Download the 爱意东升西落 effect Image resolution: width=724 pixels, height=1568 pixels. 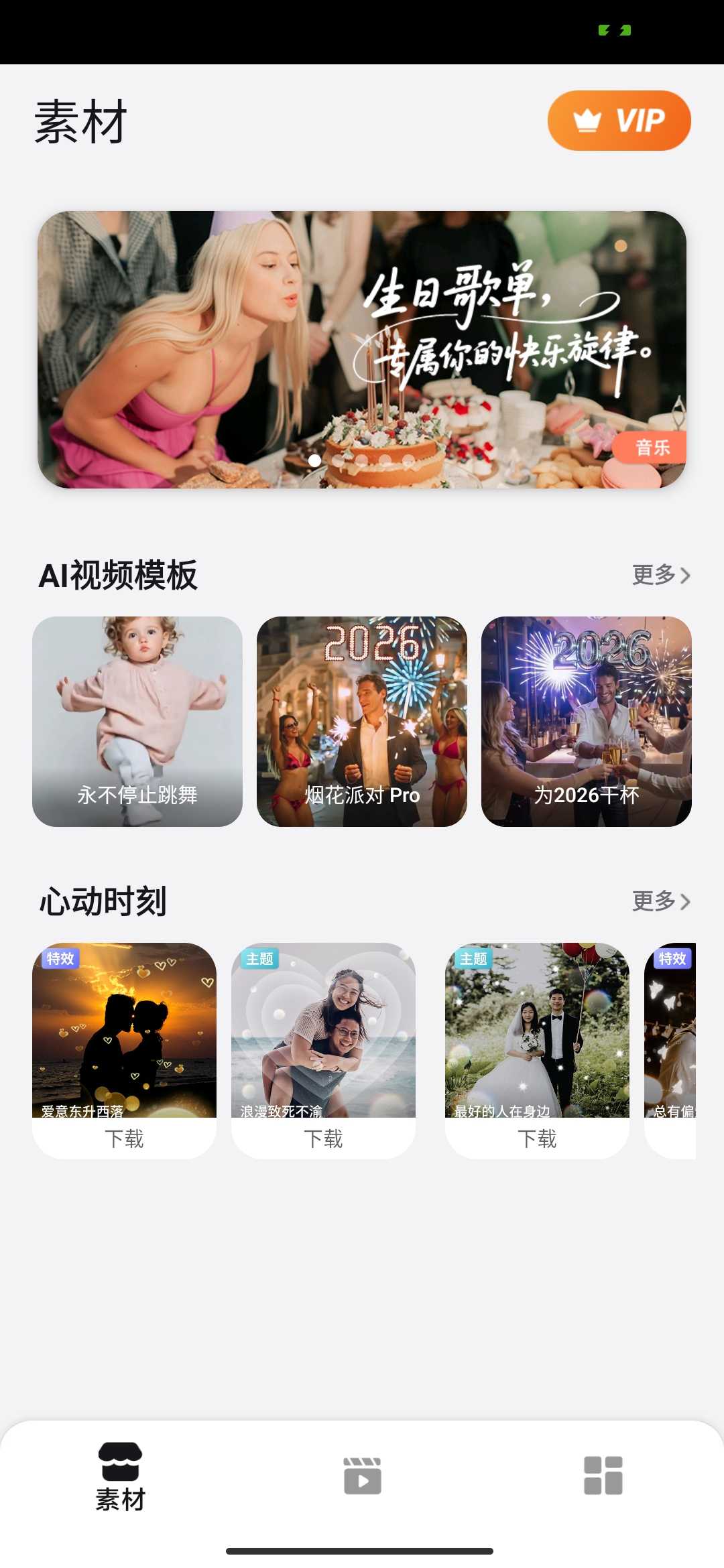(124, 1138)
